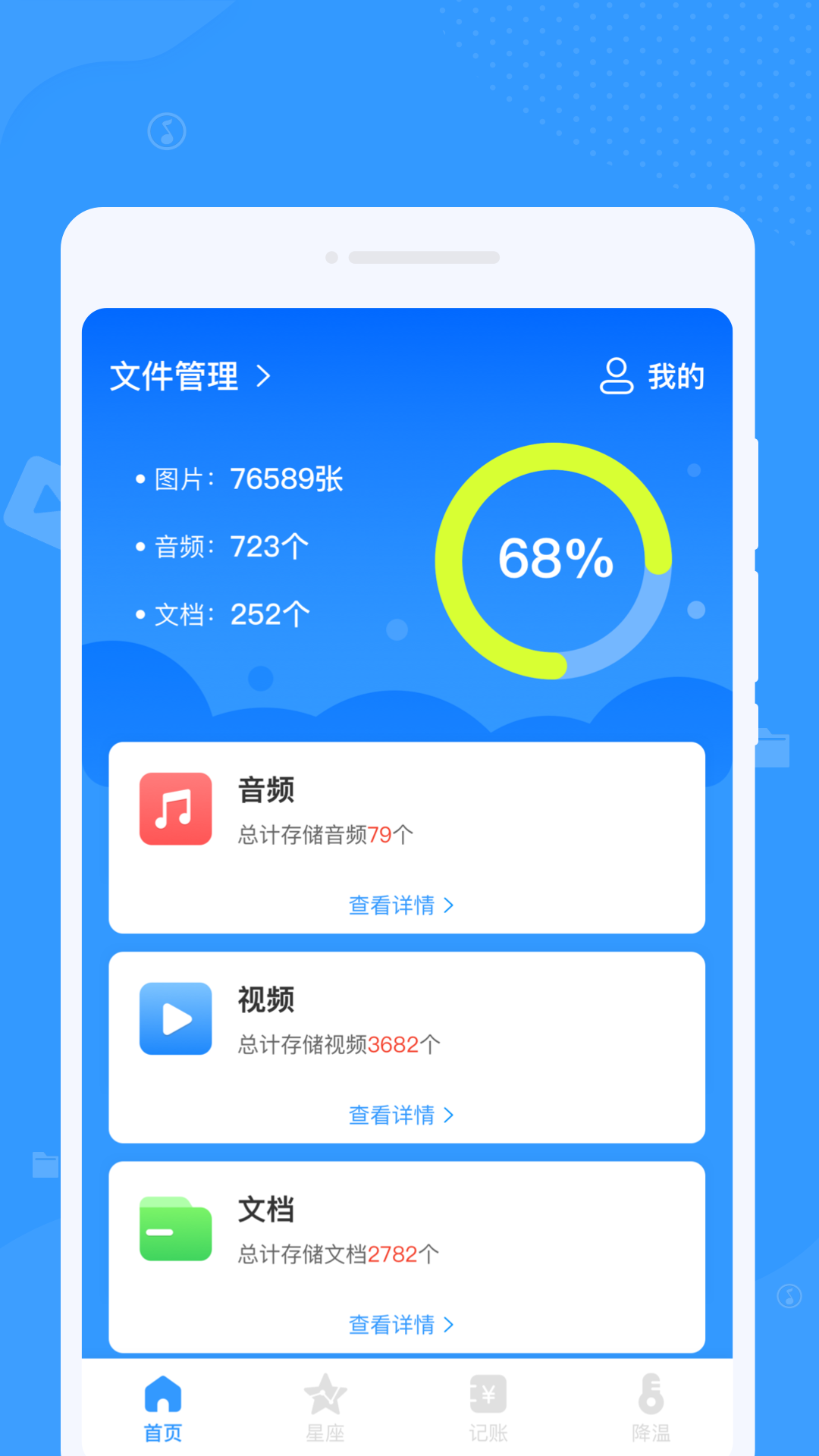Expand 文件管理 via its chevron arrow
This screenshot has width=819, height=1456.
[x=267, y=377]
